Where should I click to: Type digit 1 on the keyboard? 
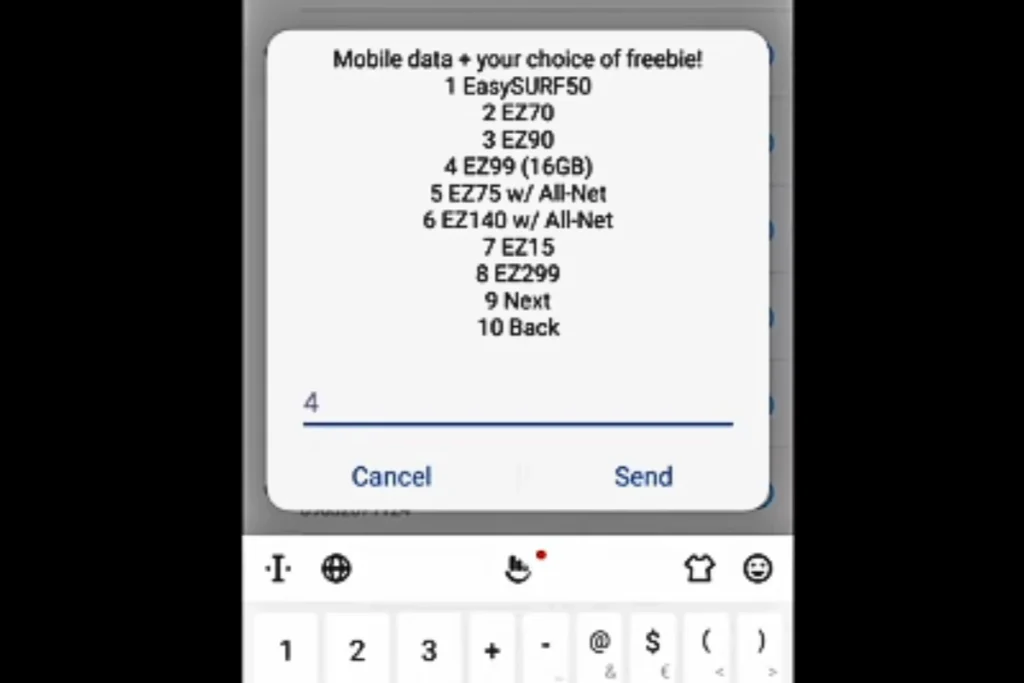(x=285, y=650)
